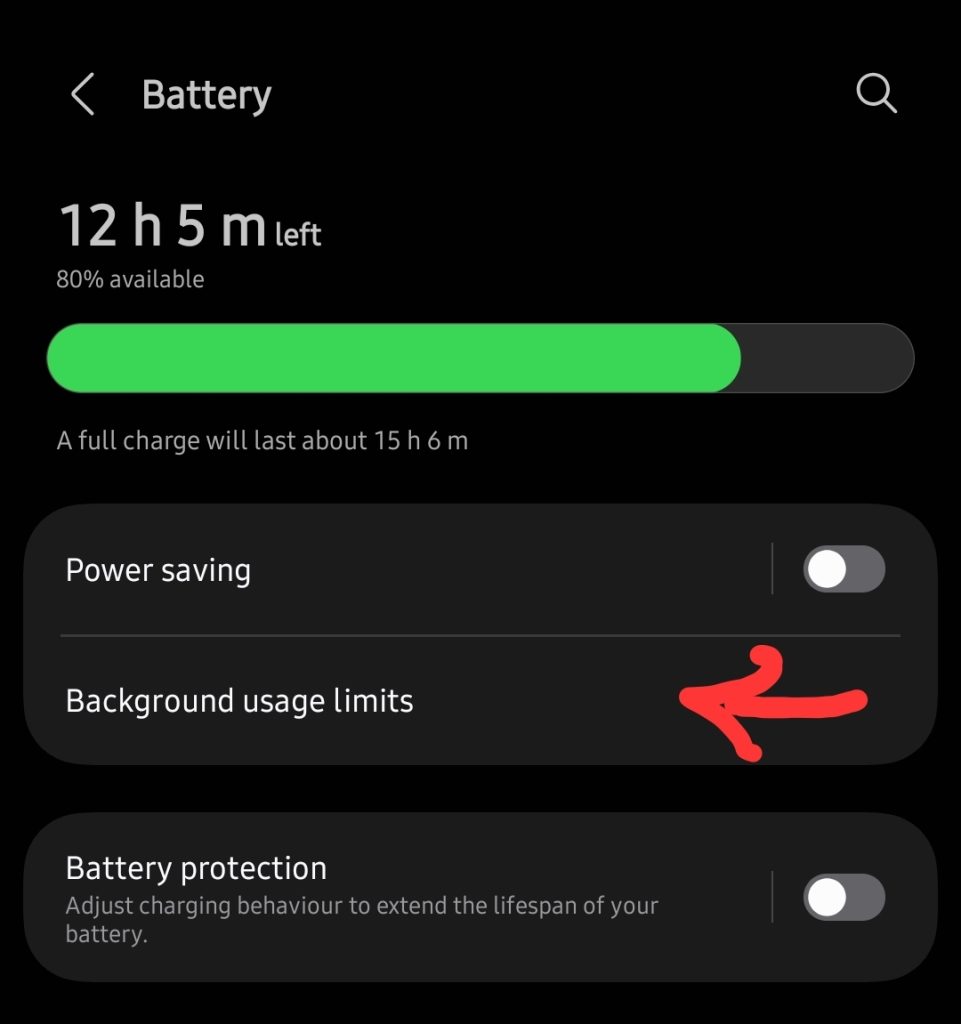961x1024 pixels.
Task: Tap the search icon on the Battery screen
Action: point(876,93)
